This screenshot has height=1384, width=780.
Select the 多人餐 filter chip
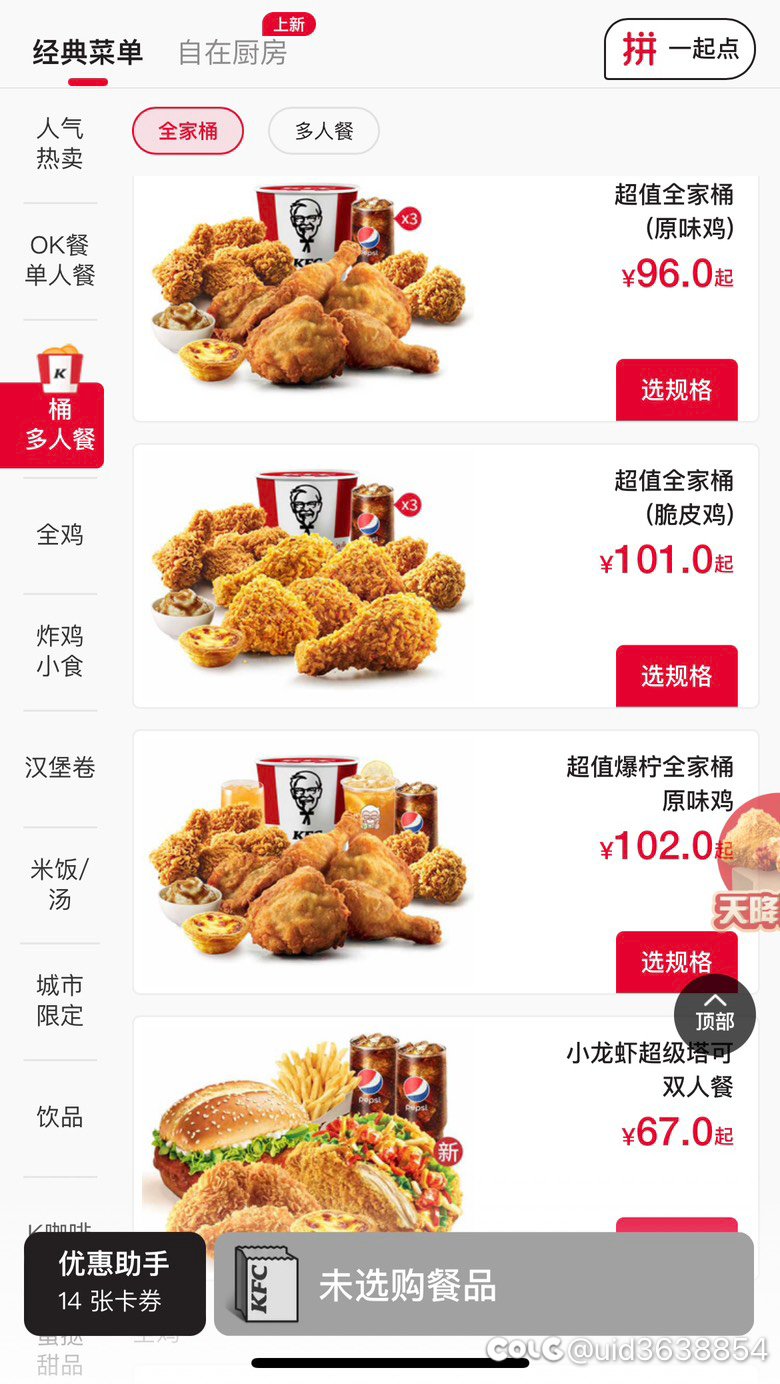tap(324, 131)
